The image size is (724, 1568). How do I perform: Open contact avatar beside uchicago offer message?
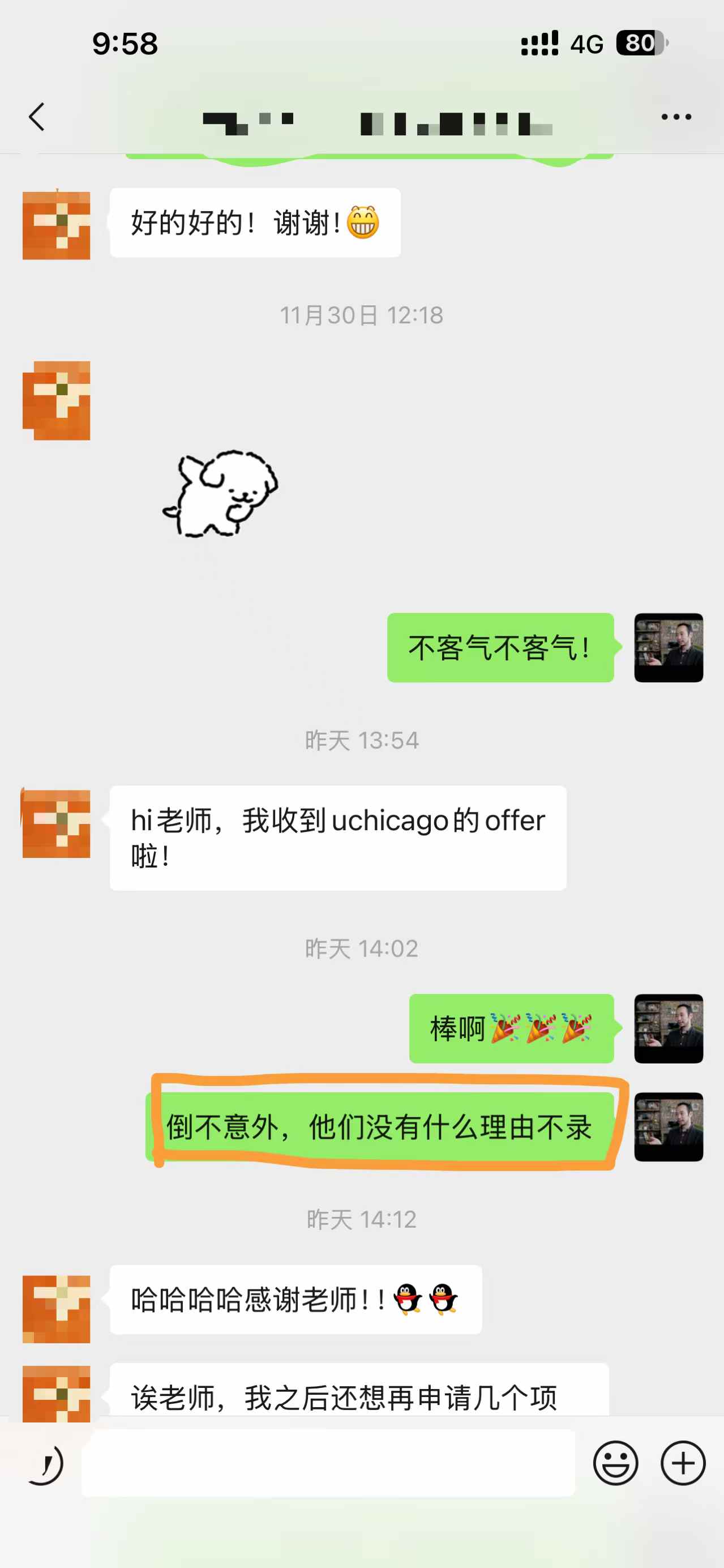pos(57,823)
